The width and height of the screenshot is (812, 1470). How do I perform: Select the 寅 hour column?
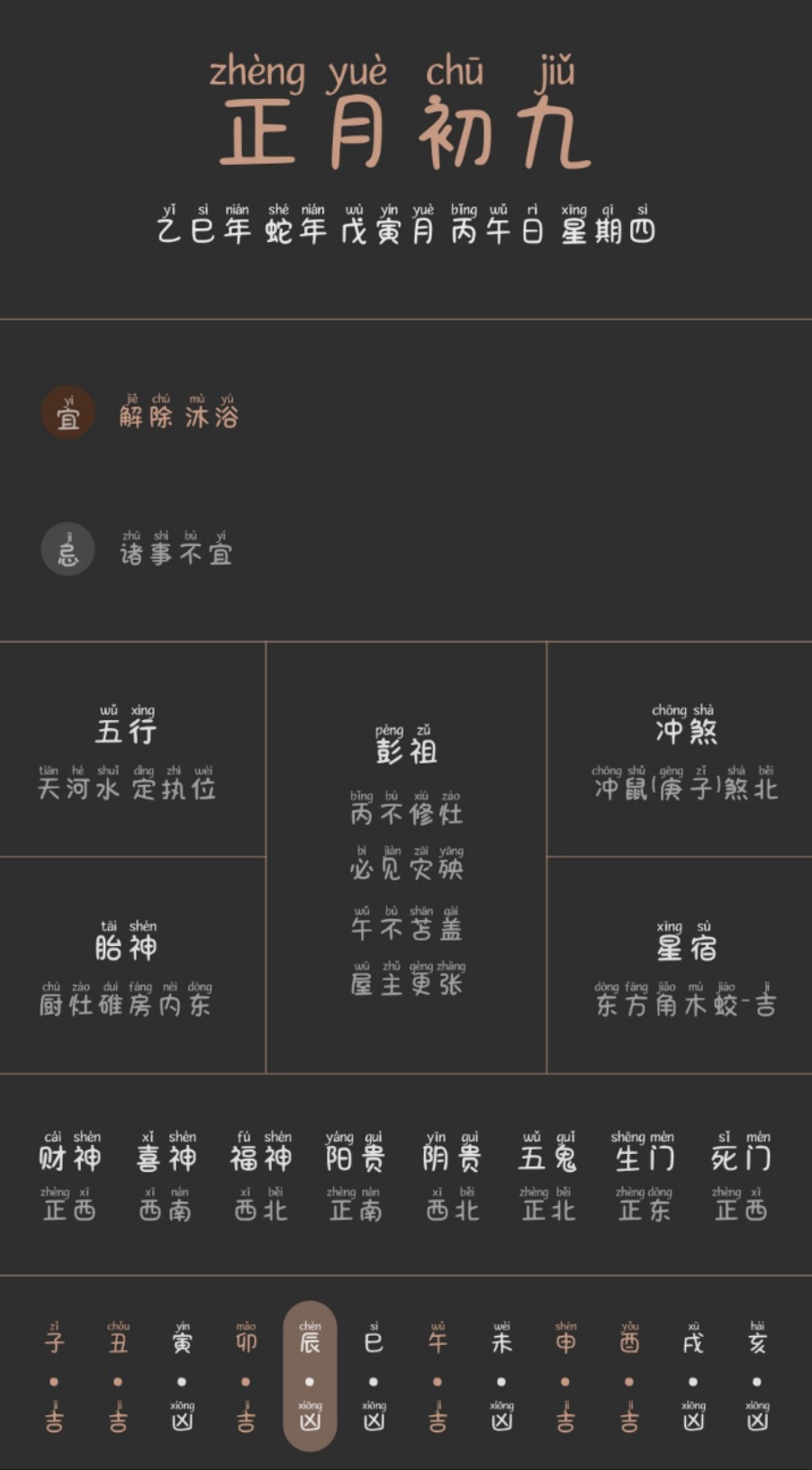pos(182,1377)
